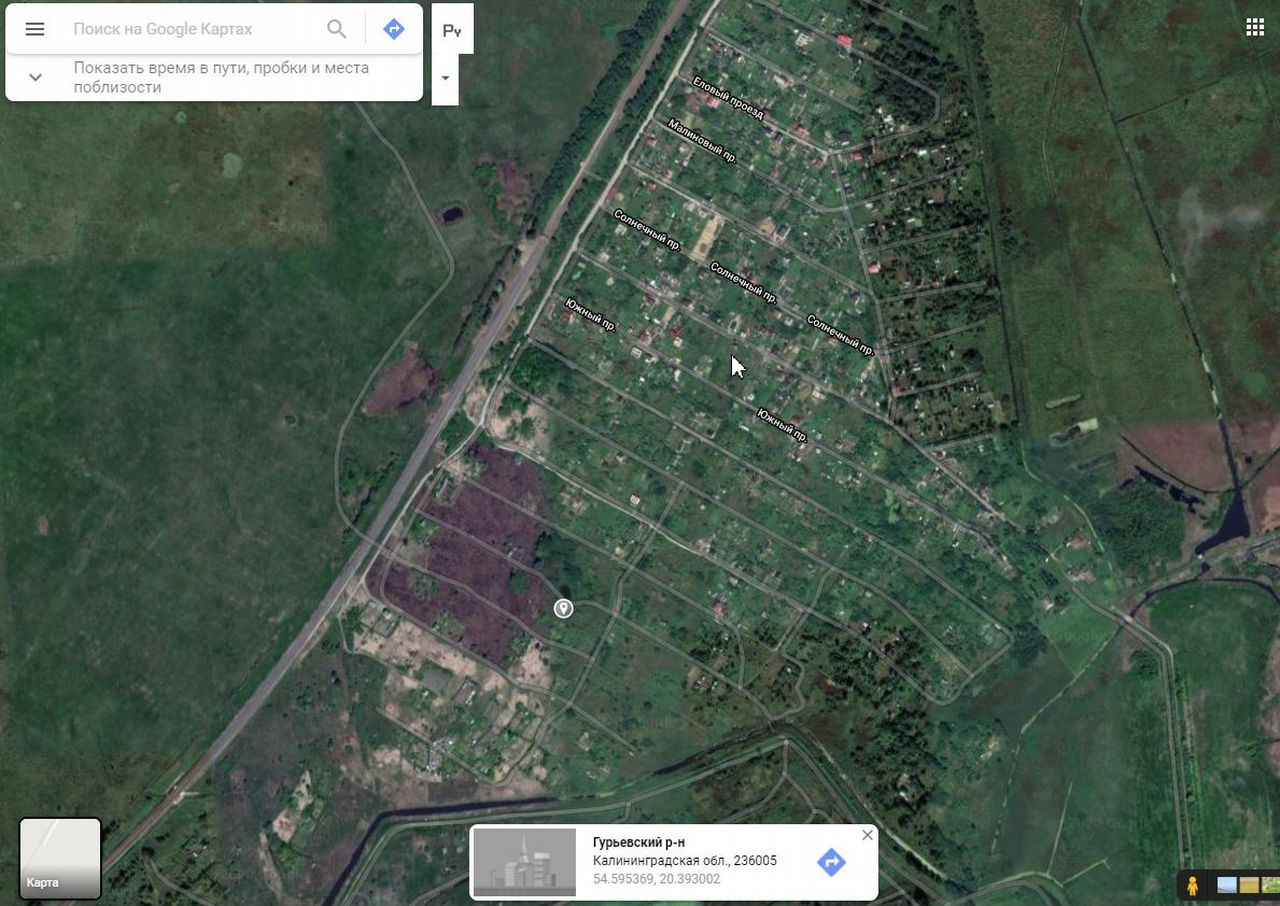This screenshot has height=906, width=1280.
Task: Open the hamburger menu
Action: (35, 29)
